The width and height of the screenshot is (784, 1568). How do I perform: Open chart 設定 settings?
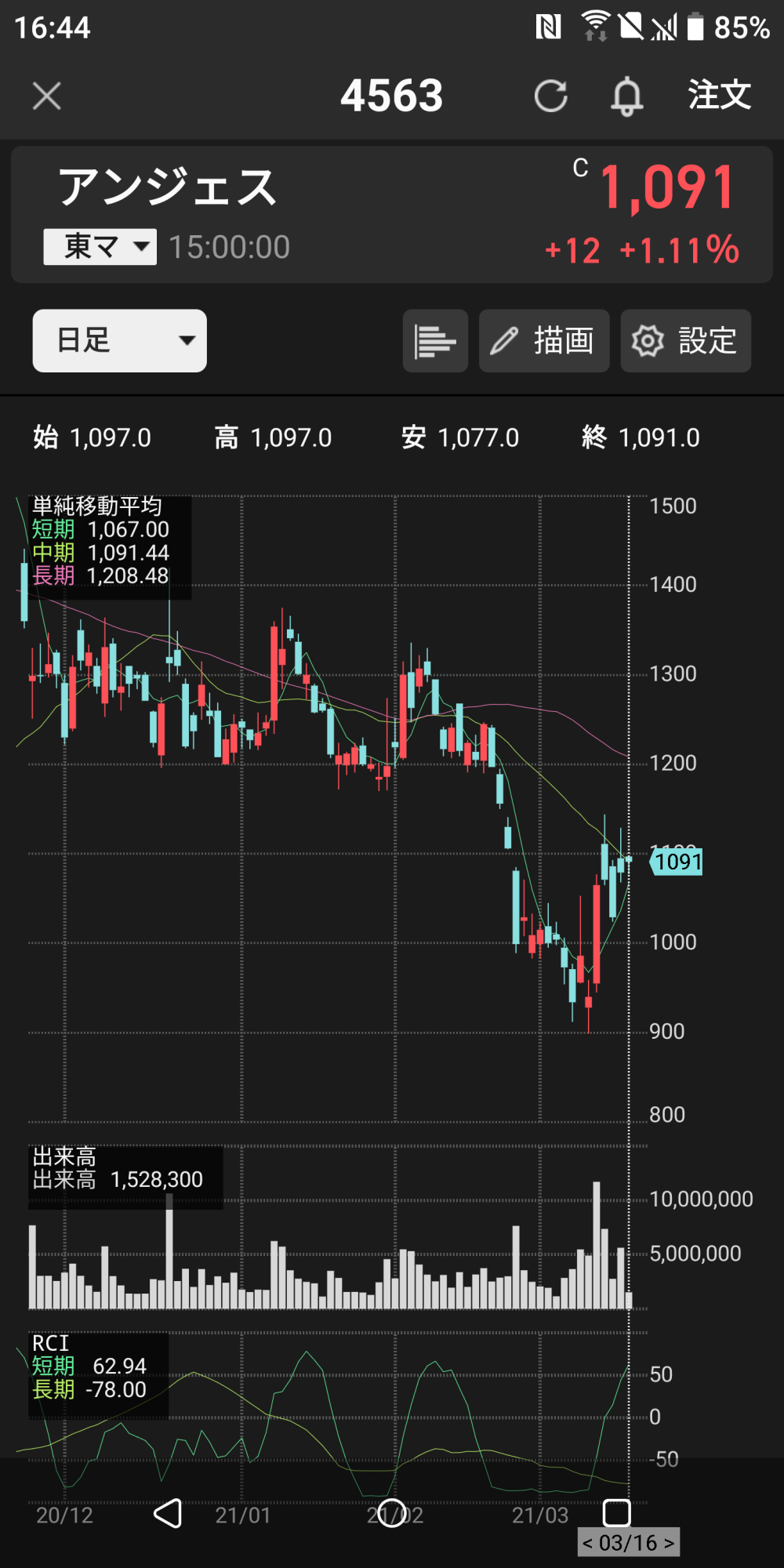coord(685,341)
